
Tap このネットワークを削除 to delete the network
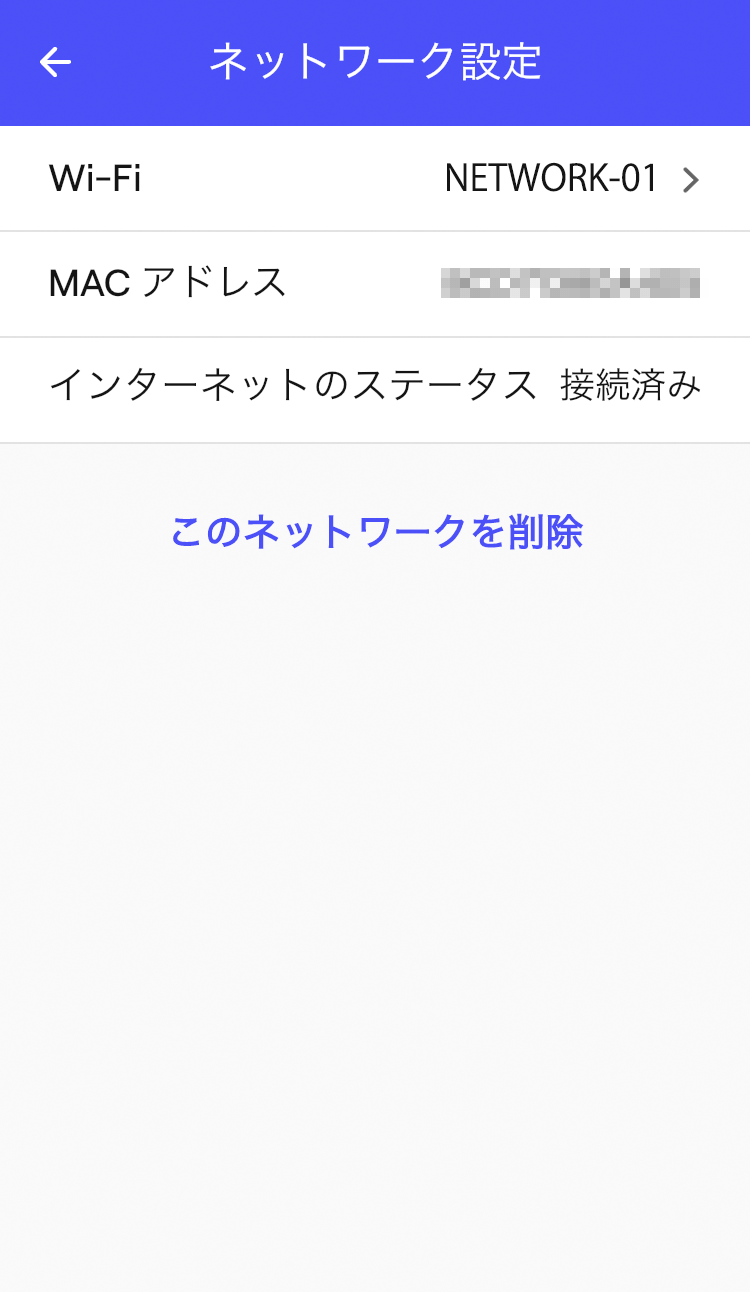375,535
